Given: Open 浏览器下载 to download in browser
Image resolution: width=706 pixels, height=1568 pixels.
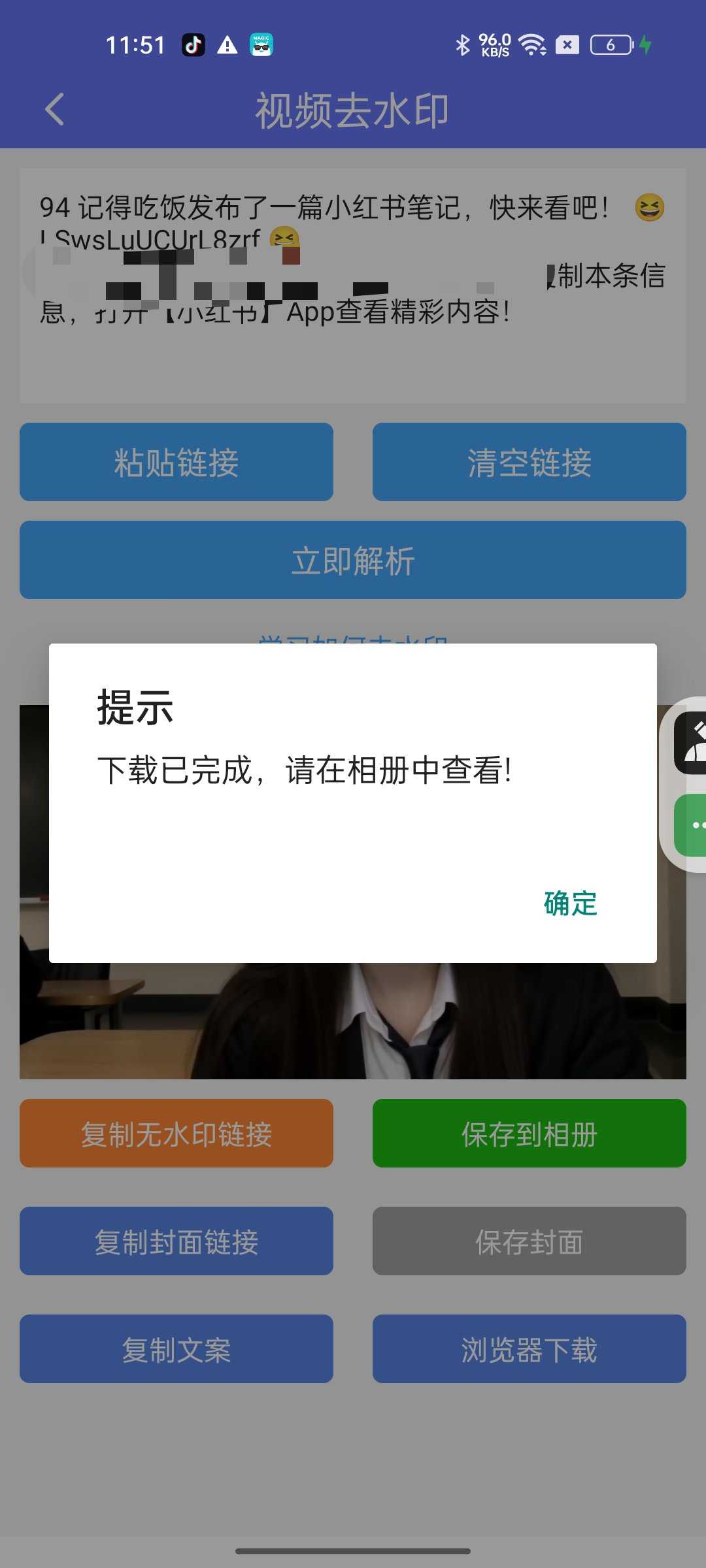Looking at the screenshot, I should pos(529,1349).
